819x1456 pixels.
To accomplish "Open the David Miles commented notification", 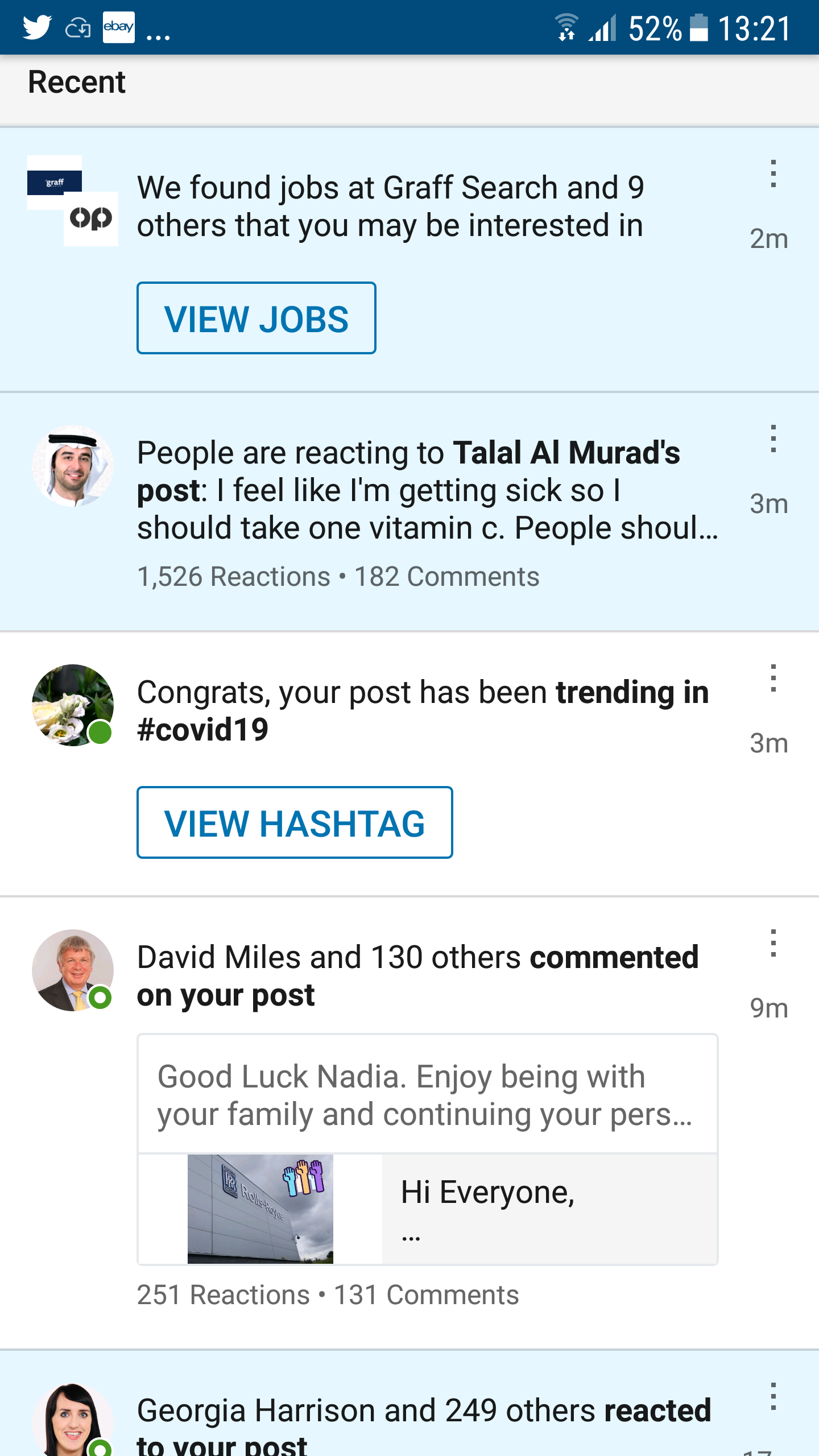I will [418, 976].
